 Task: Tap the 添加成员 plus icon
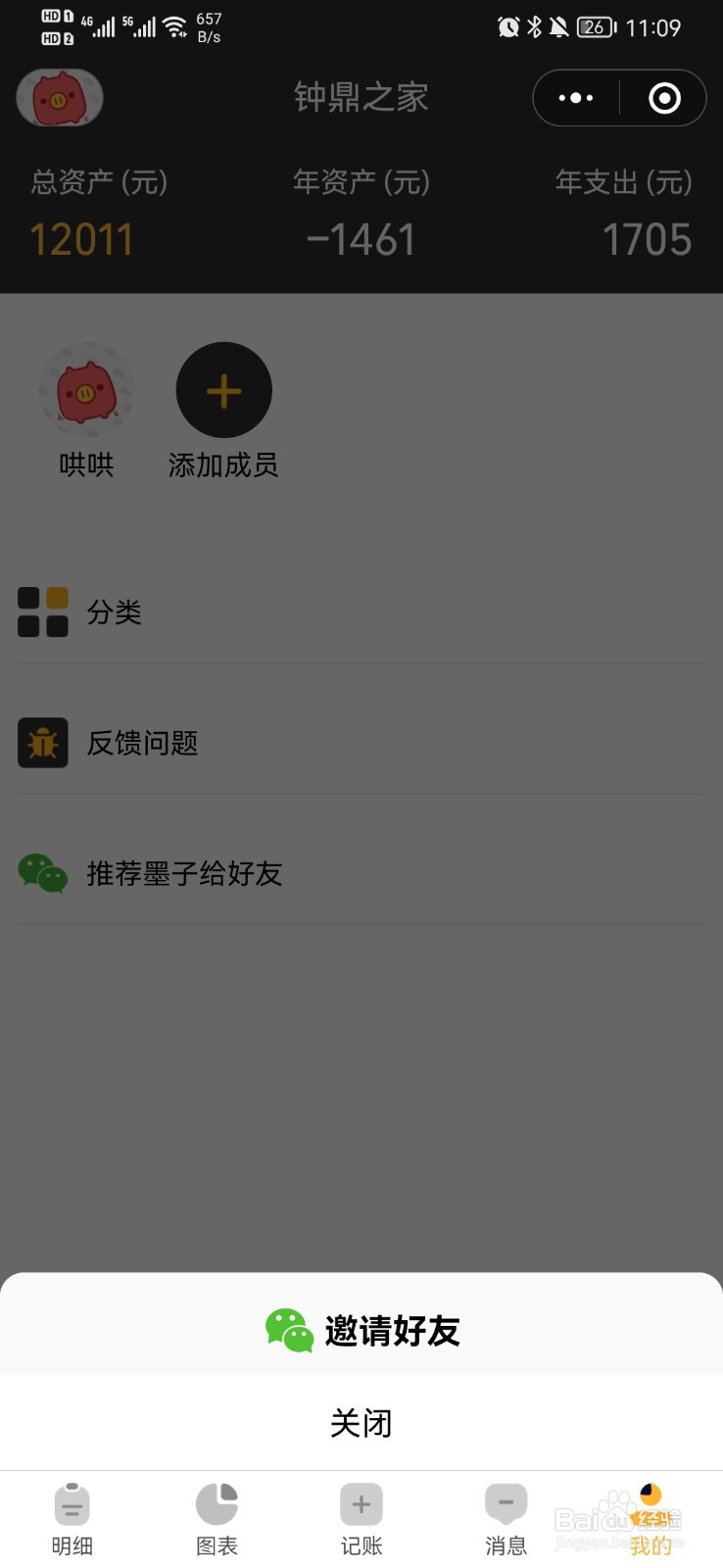(223, 389)
